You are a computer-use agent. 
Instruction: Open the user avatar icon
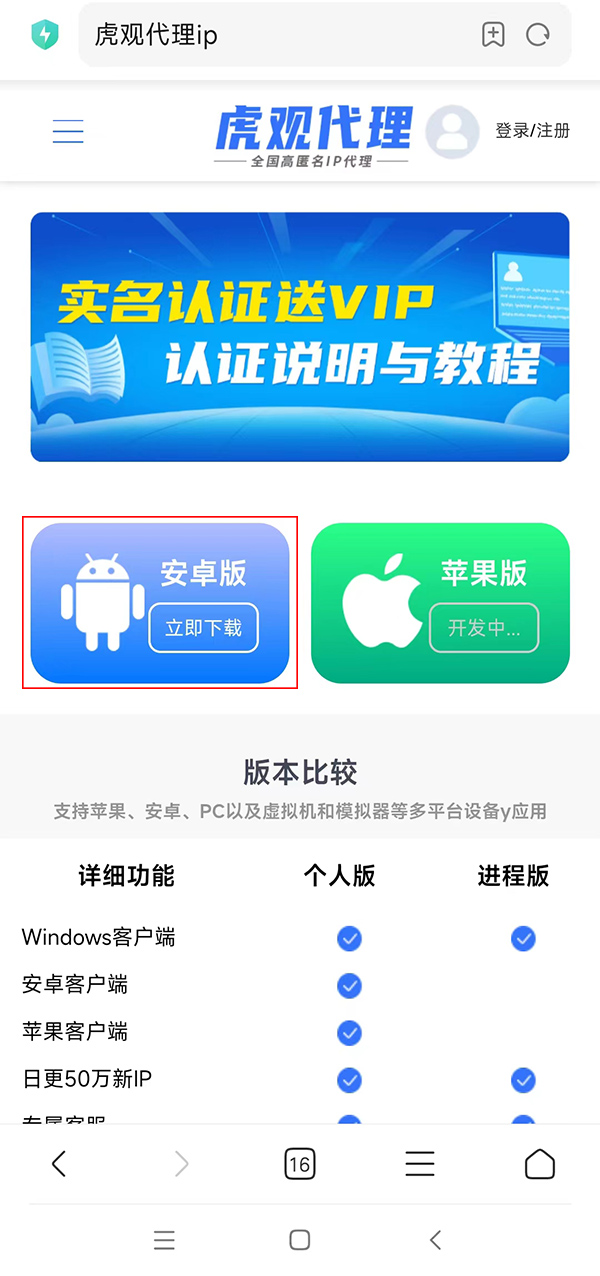click(x=452, y=131)
